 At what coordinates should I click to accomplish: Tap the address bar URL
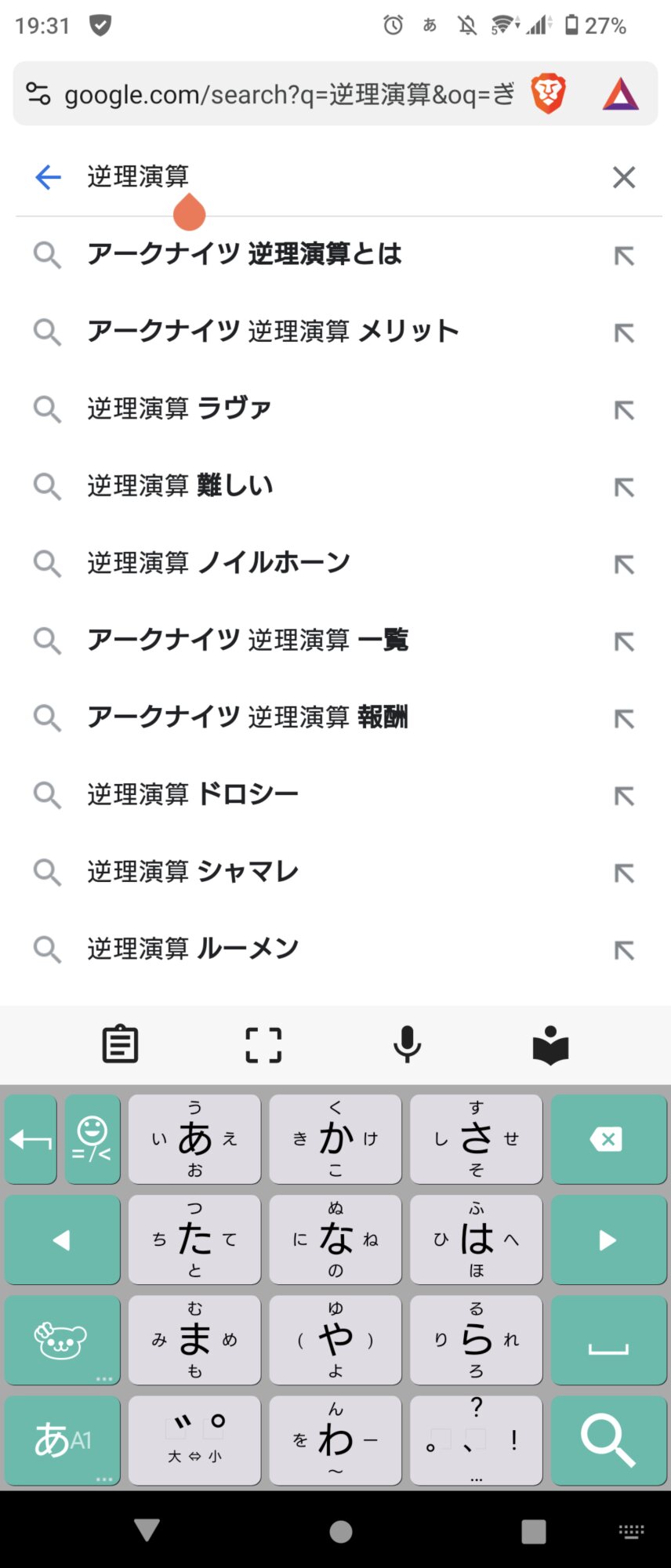click(288, 95)
